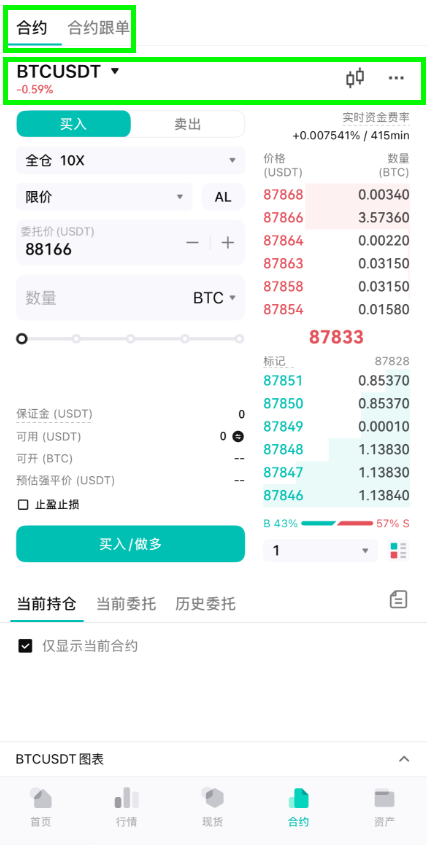Open the order book depth dropdown showing 1
The width and height of the screenshot is (427, 845).
point(321,551)
